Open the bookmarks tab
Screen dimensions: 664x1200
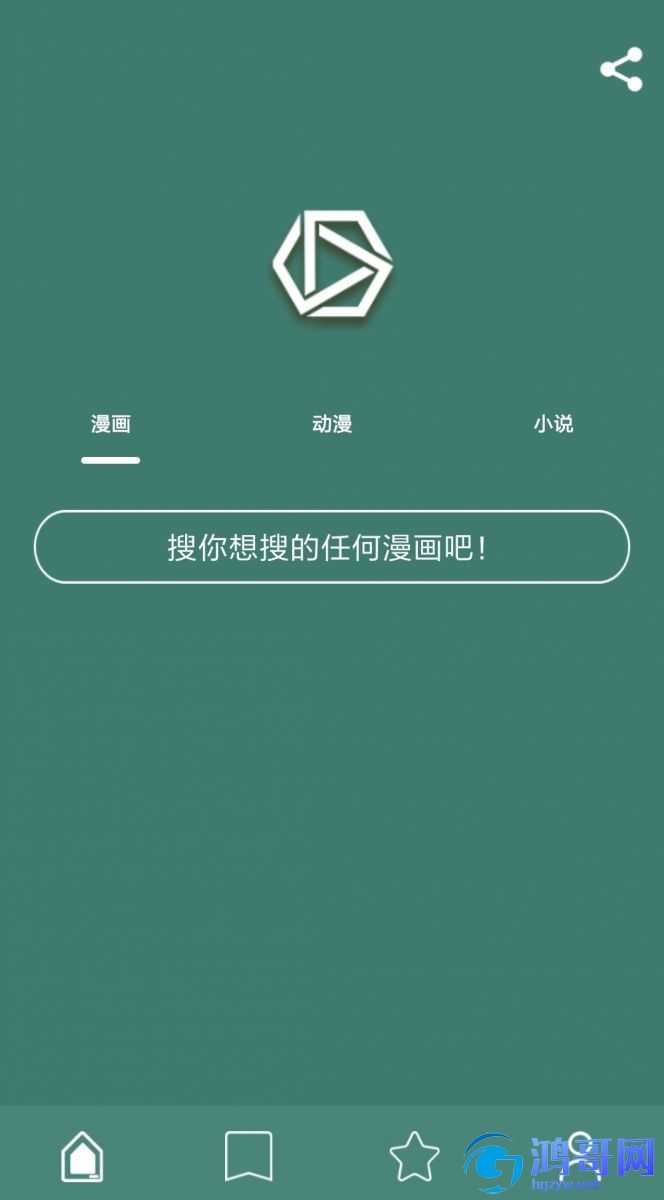pyautogui.click(x=248, y=1157)
